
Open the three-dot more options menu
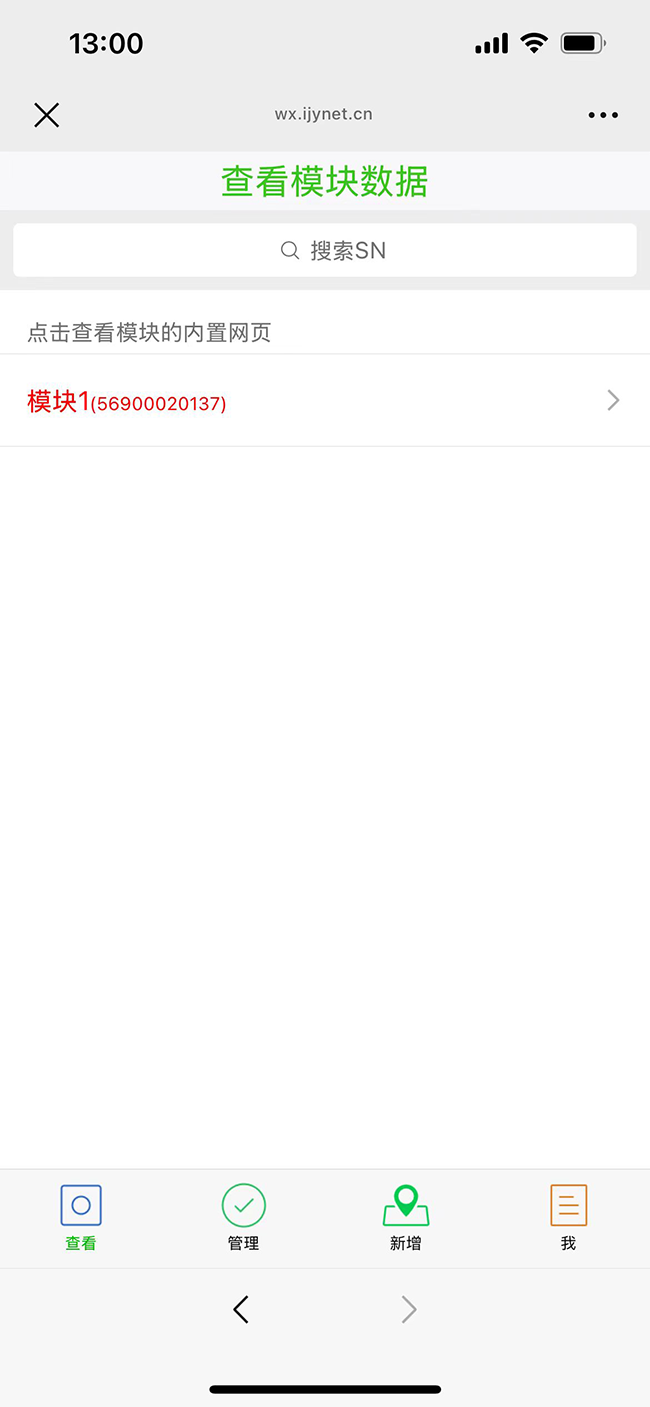[603, 115]
